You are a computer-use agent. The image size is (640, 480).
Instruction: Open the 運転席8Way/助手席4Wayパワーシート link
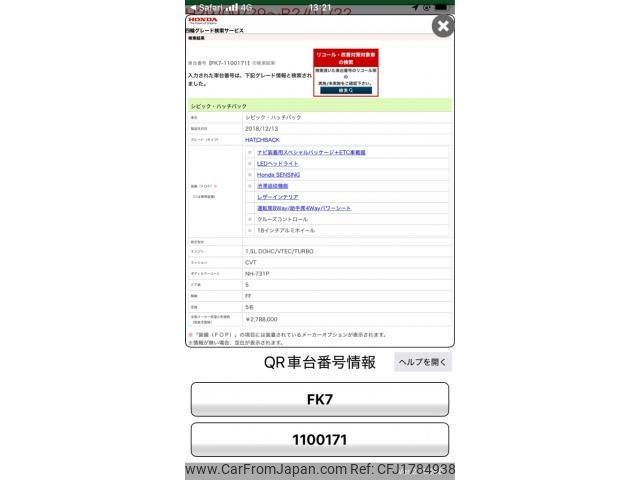click(x=304, y=208)
